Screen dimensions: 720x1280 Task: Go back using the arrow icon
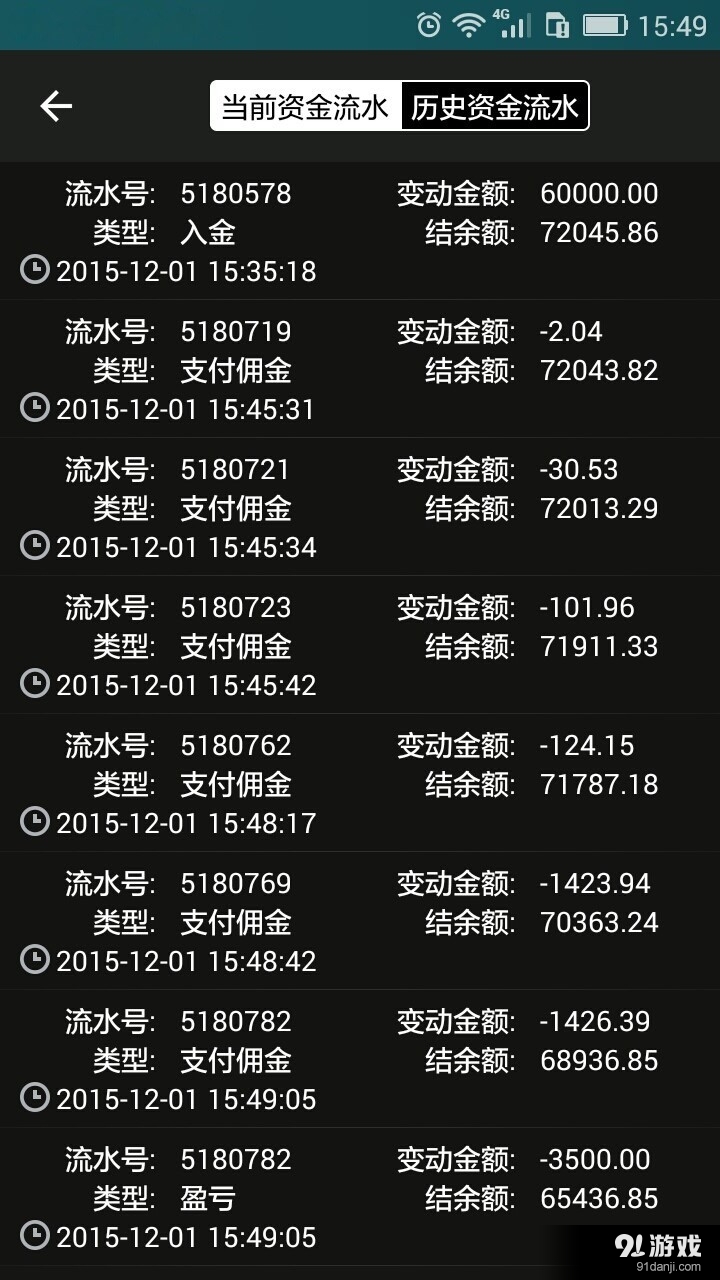pyautogui.click(x=56, y=106)
